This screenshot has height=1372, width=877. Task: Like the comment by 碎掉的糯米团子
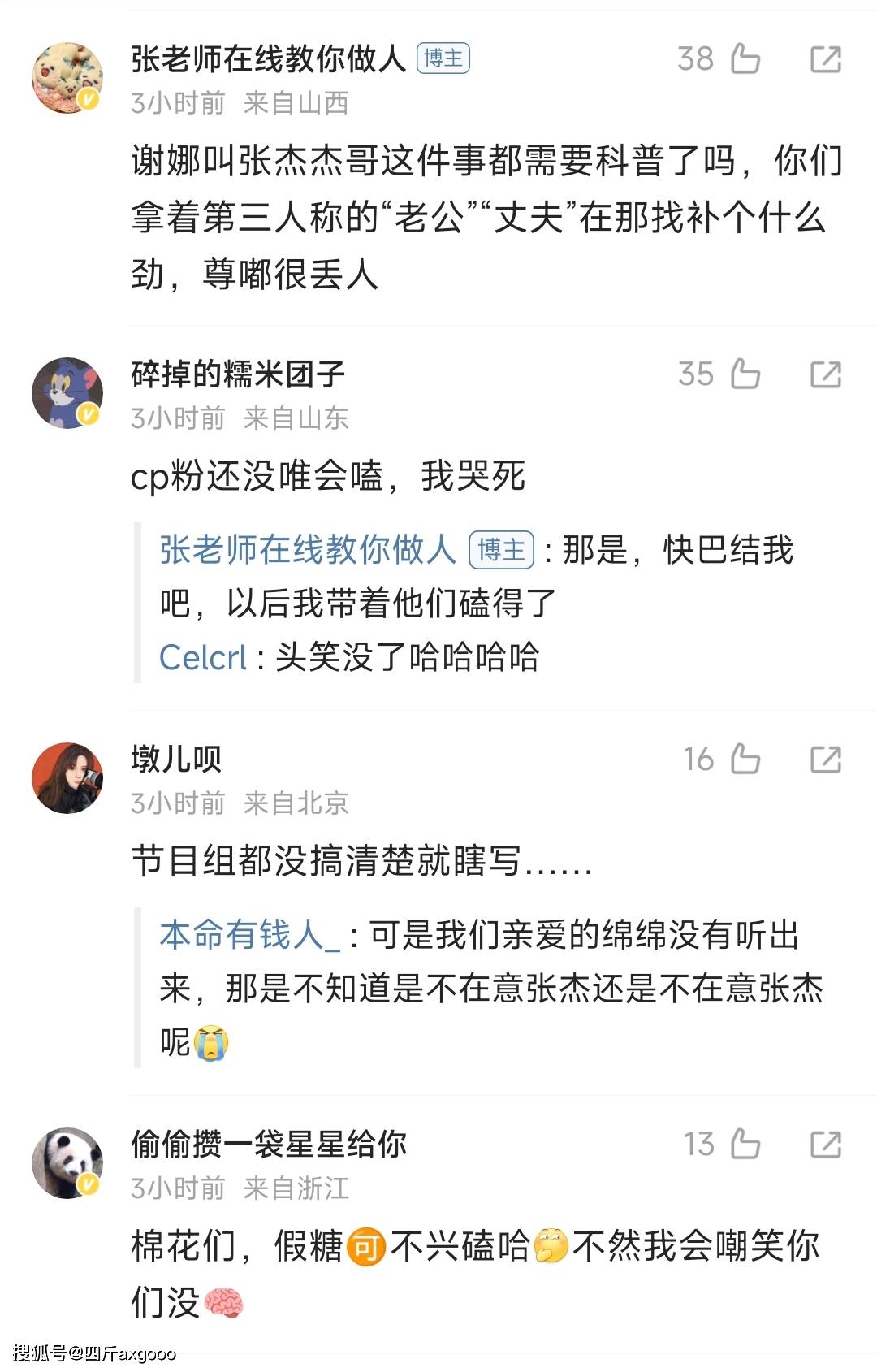(745, 374)
